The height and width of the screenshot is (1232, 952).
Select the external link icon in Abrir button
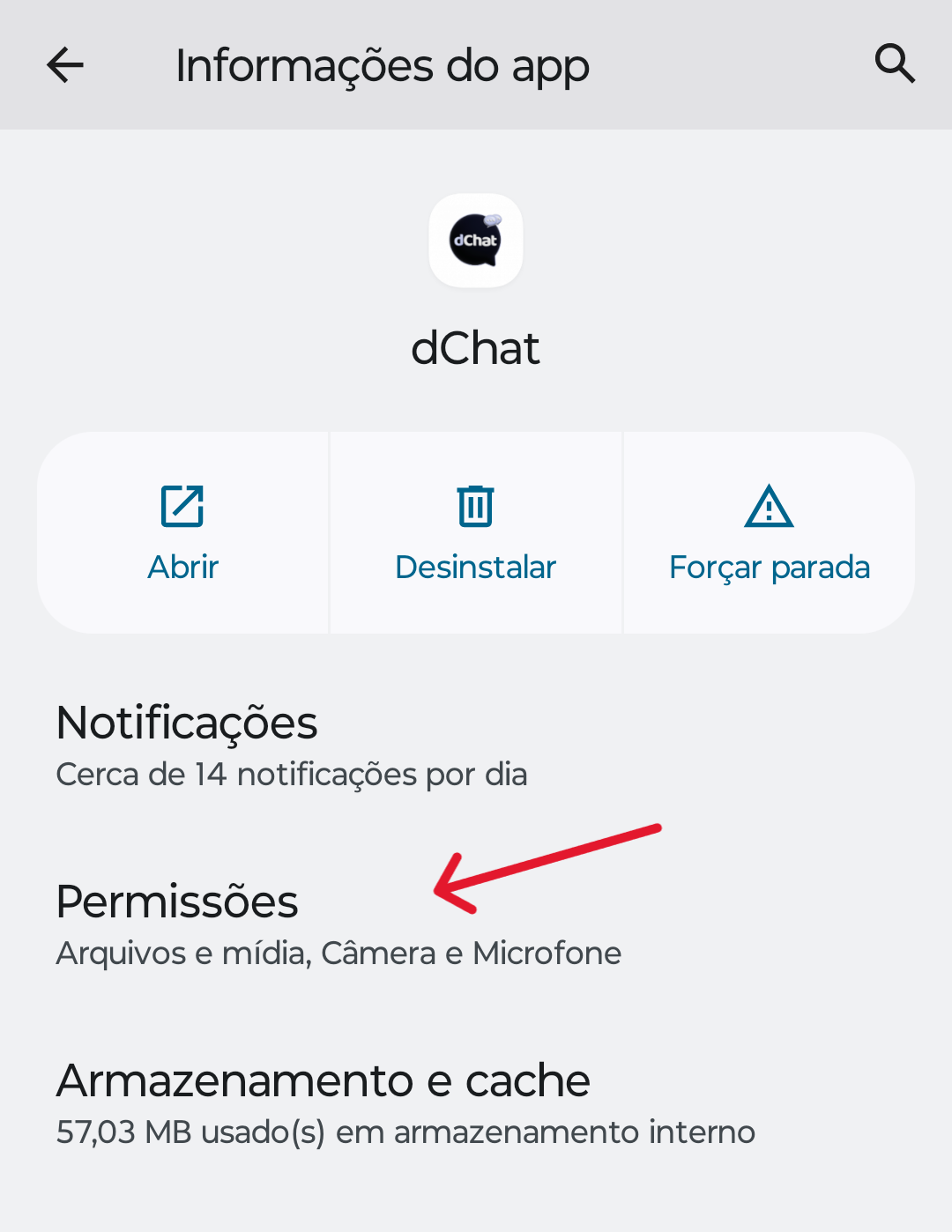click(x=182, y=507)
